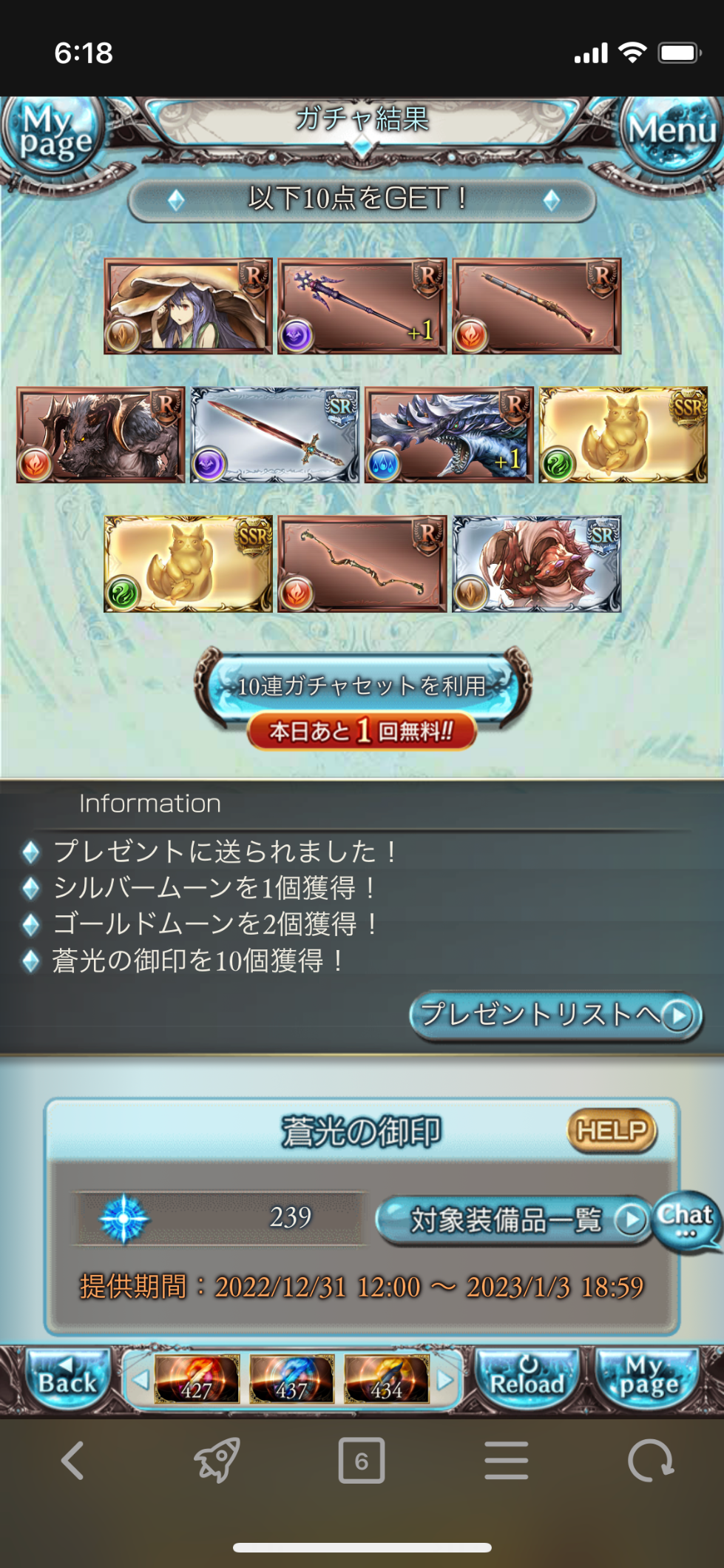Open the Menu button
Viewport: 724px width, 1568px height.
pos(671,133)
